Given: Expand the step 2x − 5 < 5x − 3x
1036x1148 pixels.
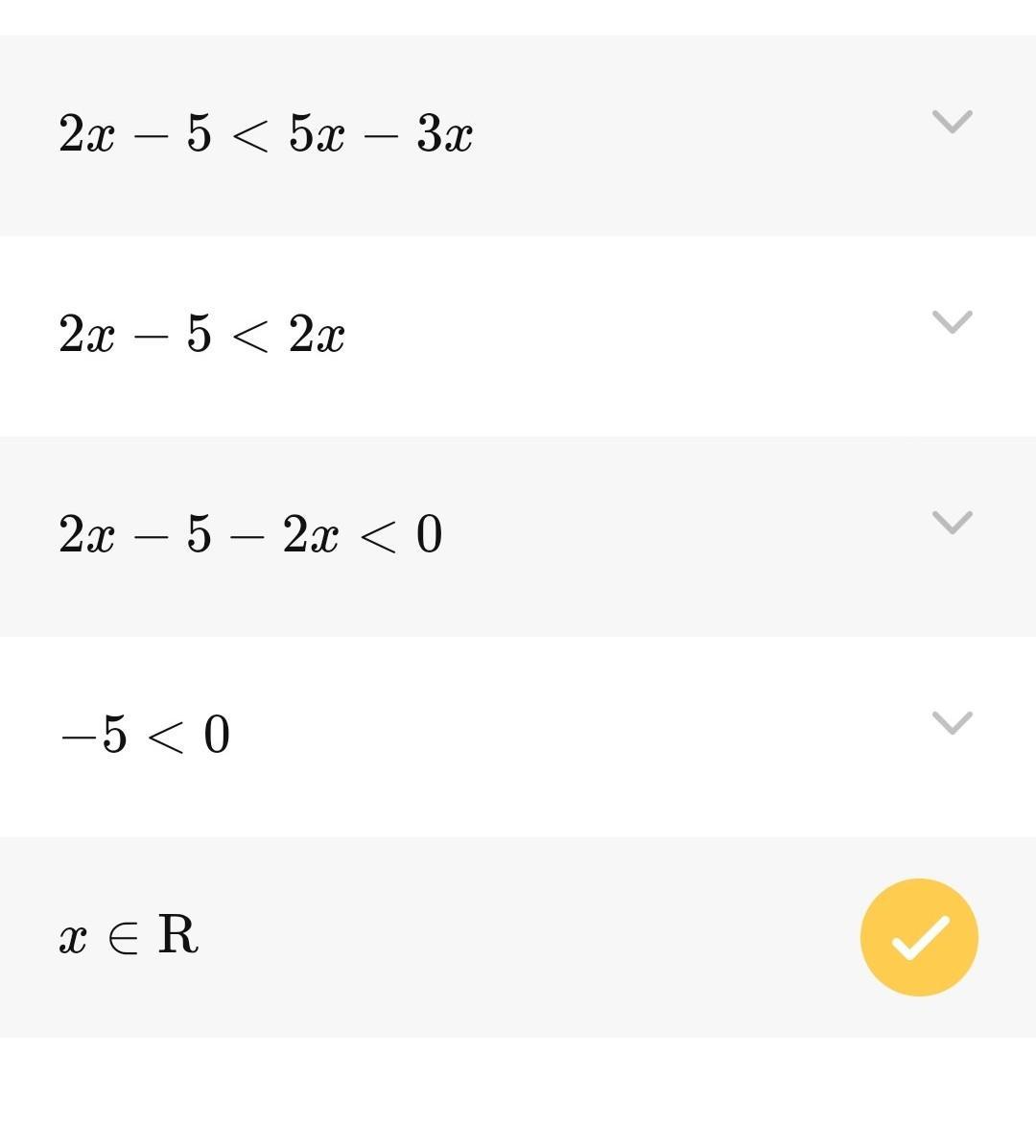Looking at the screenshot, I should 952,122.
